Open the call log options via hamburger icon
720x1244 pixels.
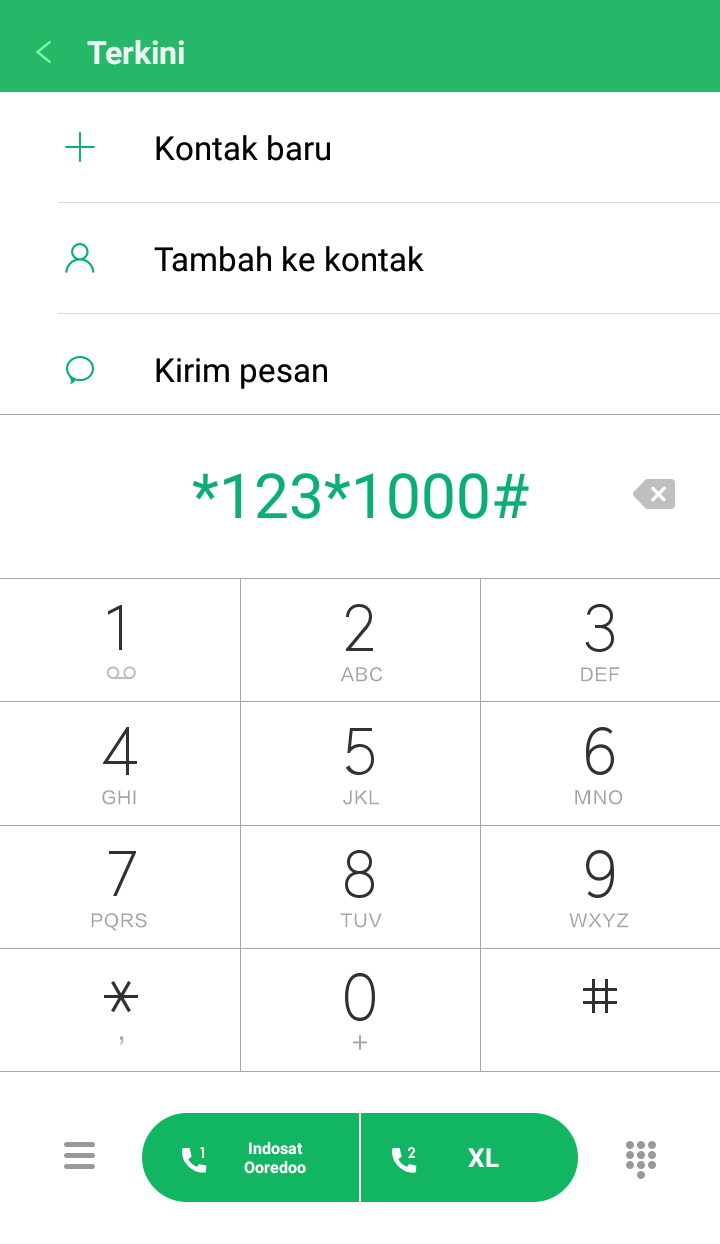click(x=79, y=1155)
